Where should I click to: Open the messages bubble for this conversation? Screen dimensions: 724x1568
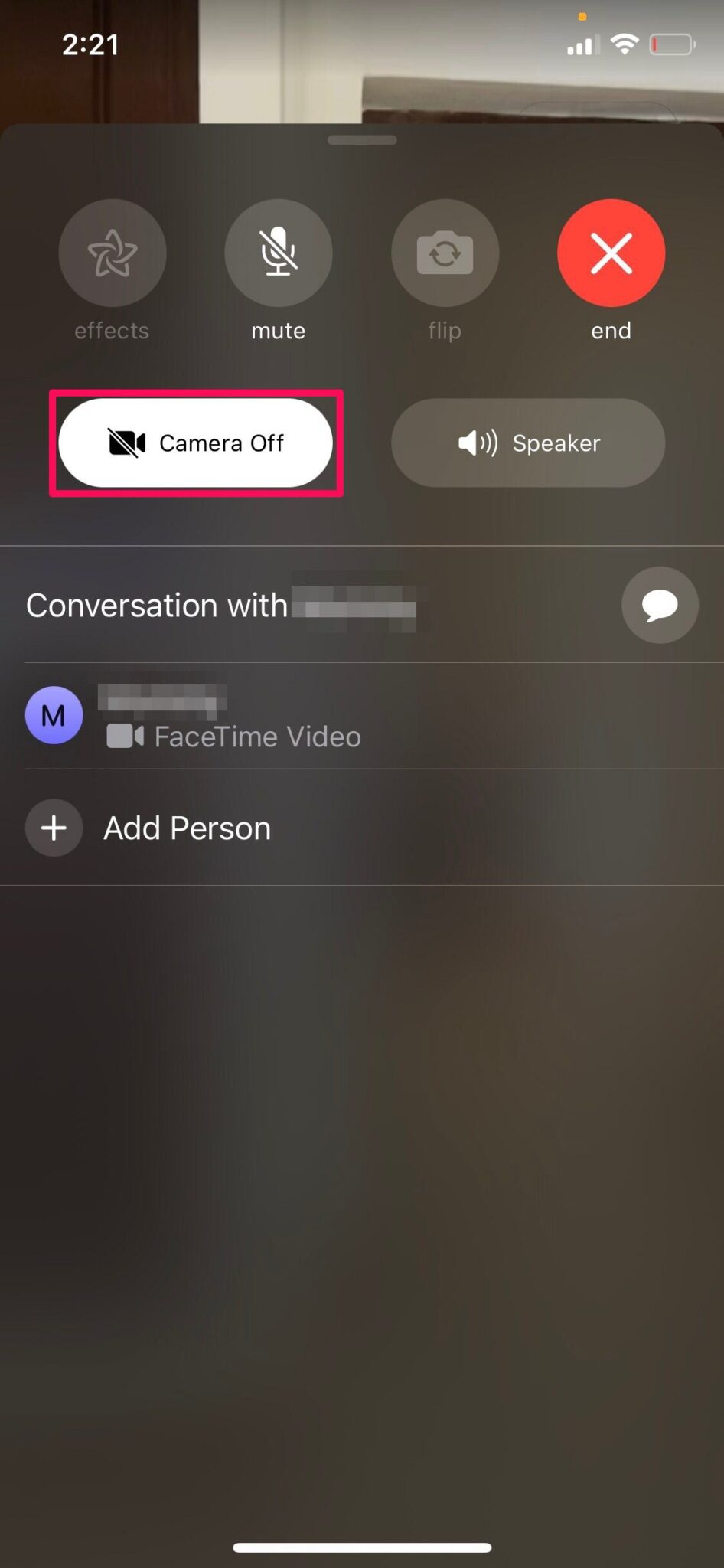[660, 605]
